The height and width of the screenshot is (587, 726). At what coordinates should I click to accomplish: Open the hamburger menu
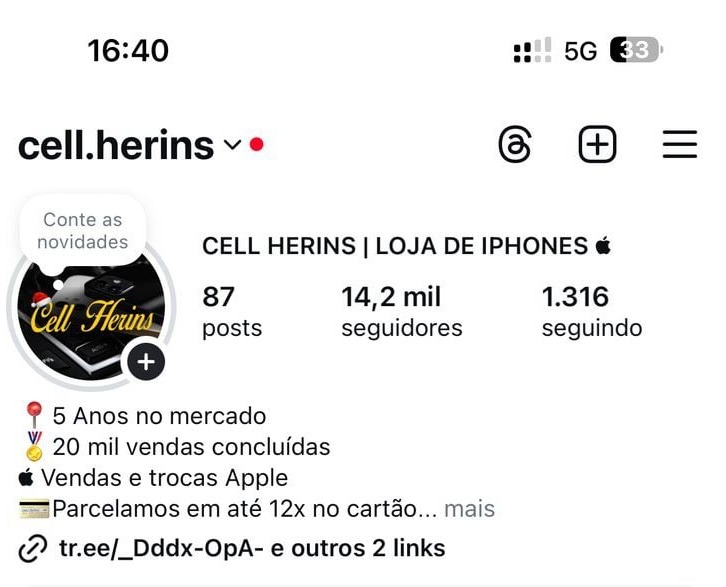coord(679,146)
